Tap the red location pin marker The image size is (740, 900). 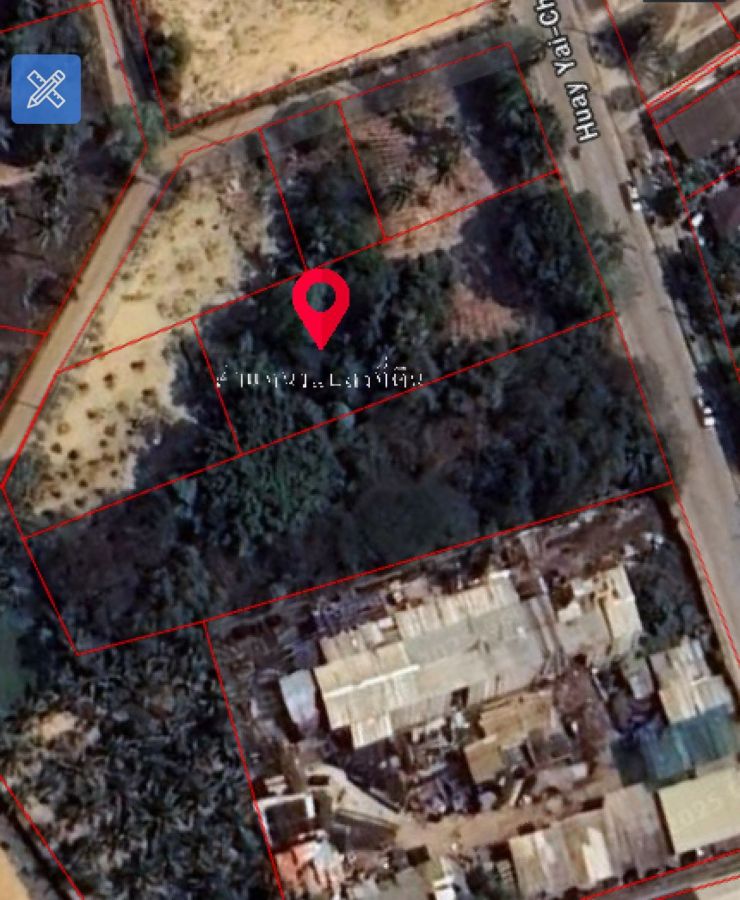coord(321,303)
